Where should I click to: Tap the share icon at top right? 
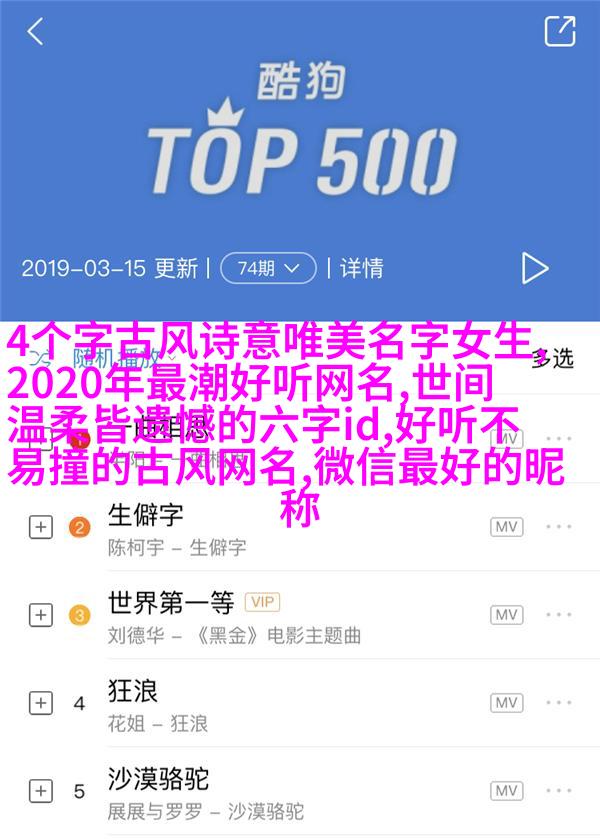[x=559, y=31]
